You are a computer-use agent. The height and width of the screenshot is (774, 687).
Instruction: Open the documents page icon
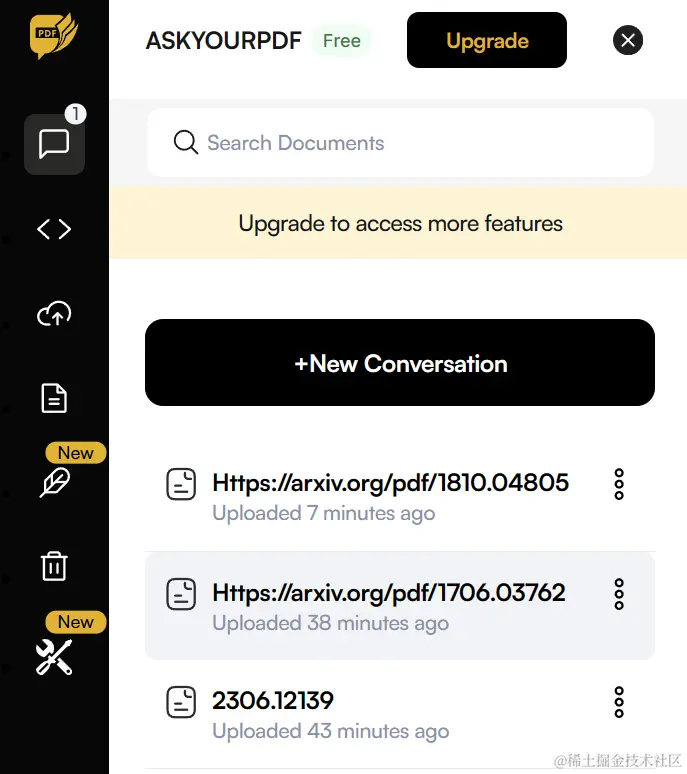pos(54,398)
